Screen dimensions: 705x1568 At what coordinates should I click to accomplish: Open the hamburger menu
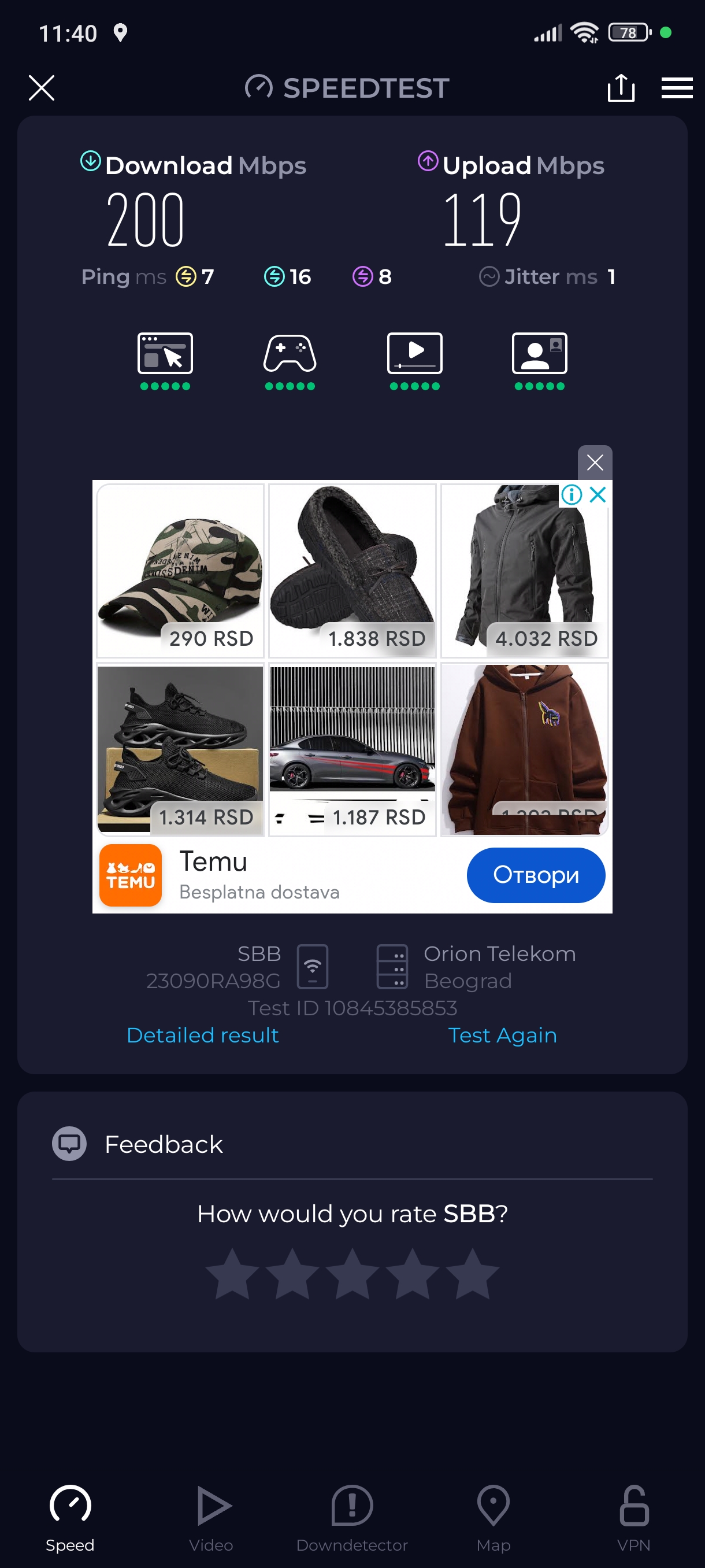tap(677, 88)
